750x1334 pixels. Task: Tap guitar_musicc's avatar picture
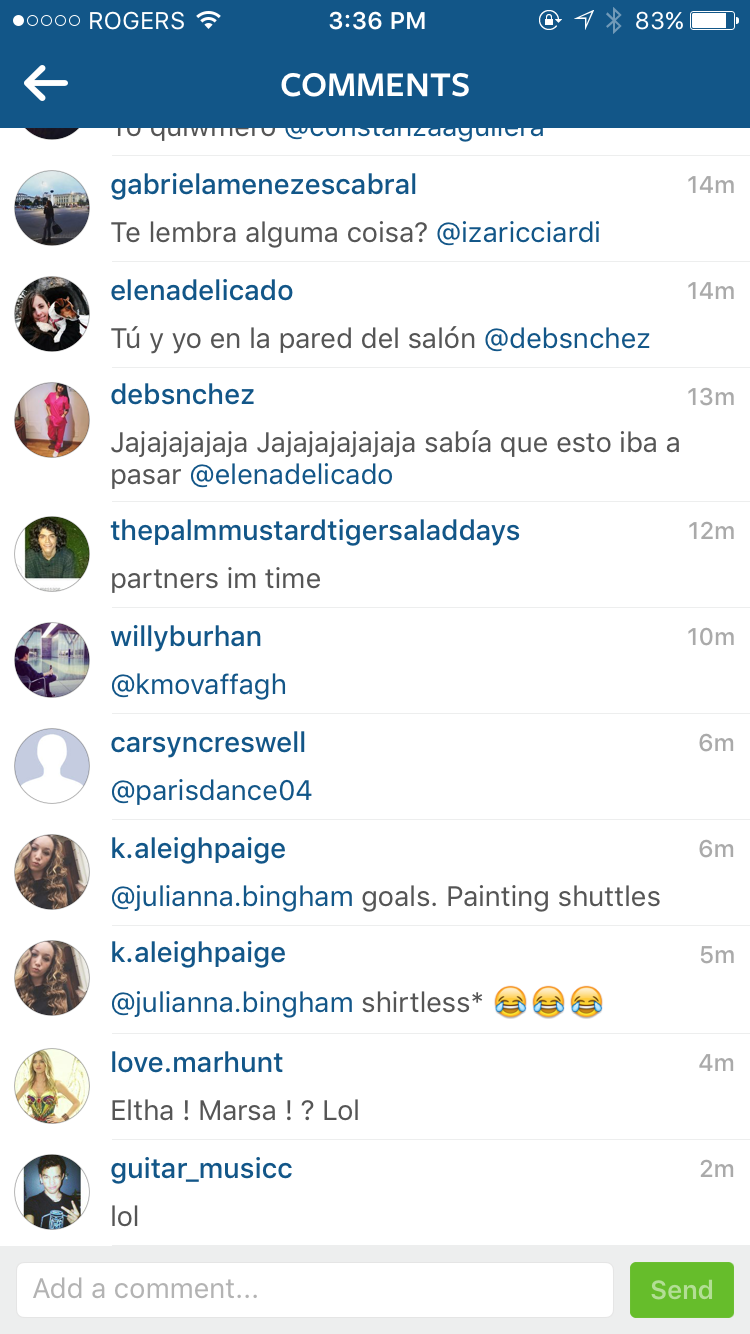(x=52, y=1192)
